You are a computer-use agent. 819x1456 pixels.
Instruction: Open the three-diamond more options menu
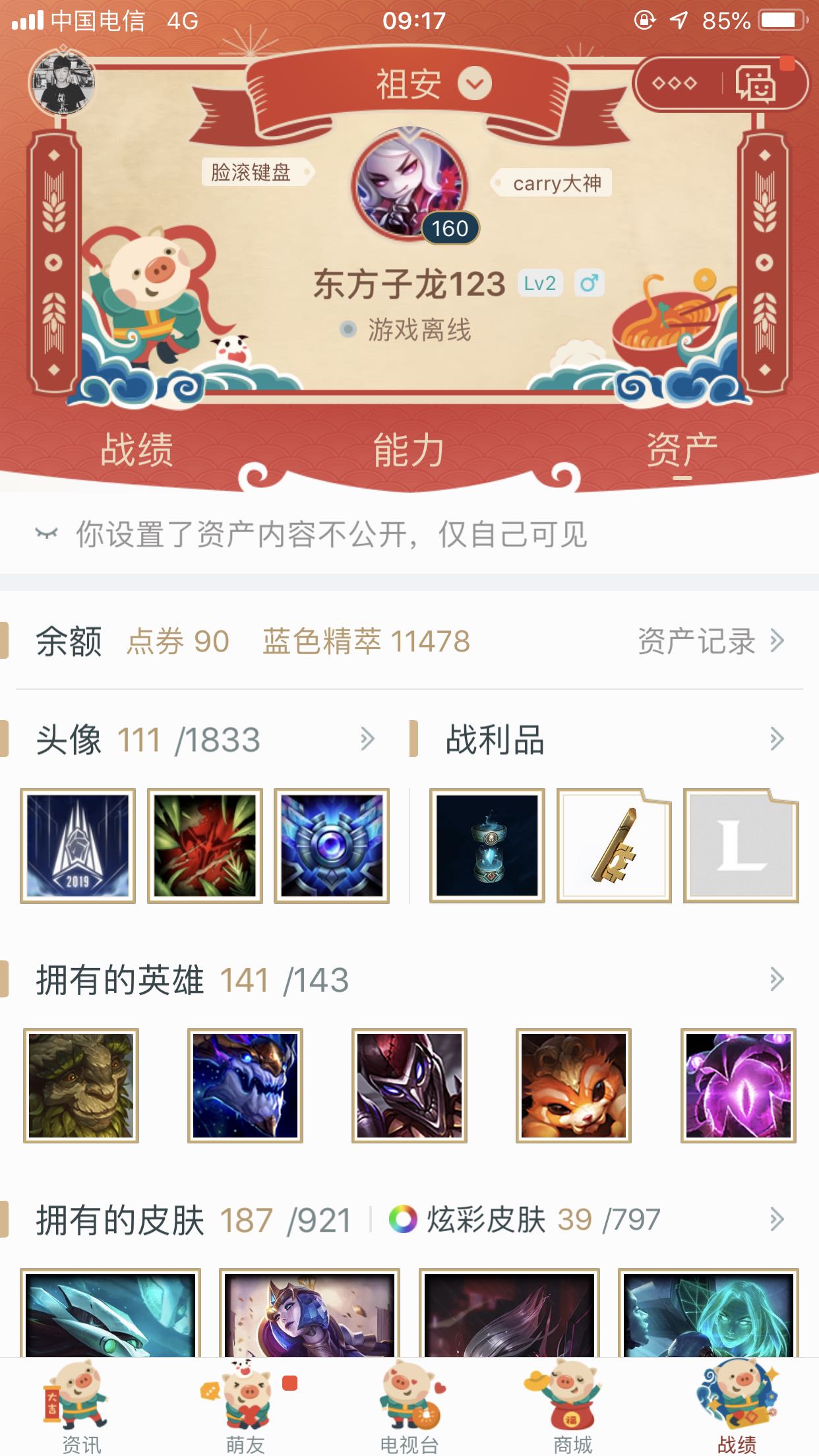point(674,84)
